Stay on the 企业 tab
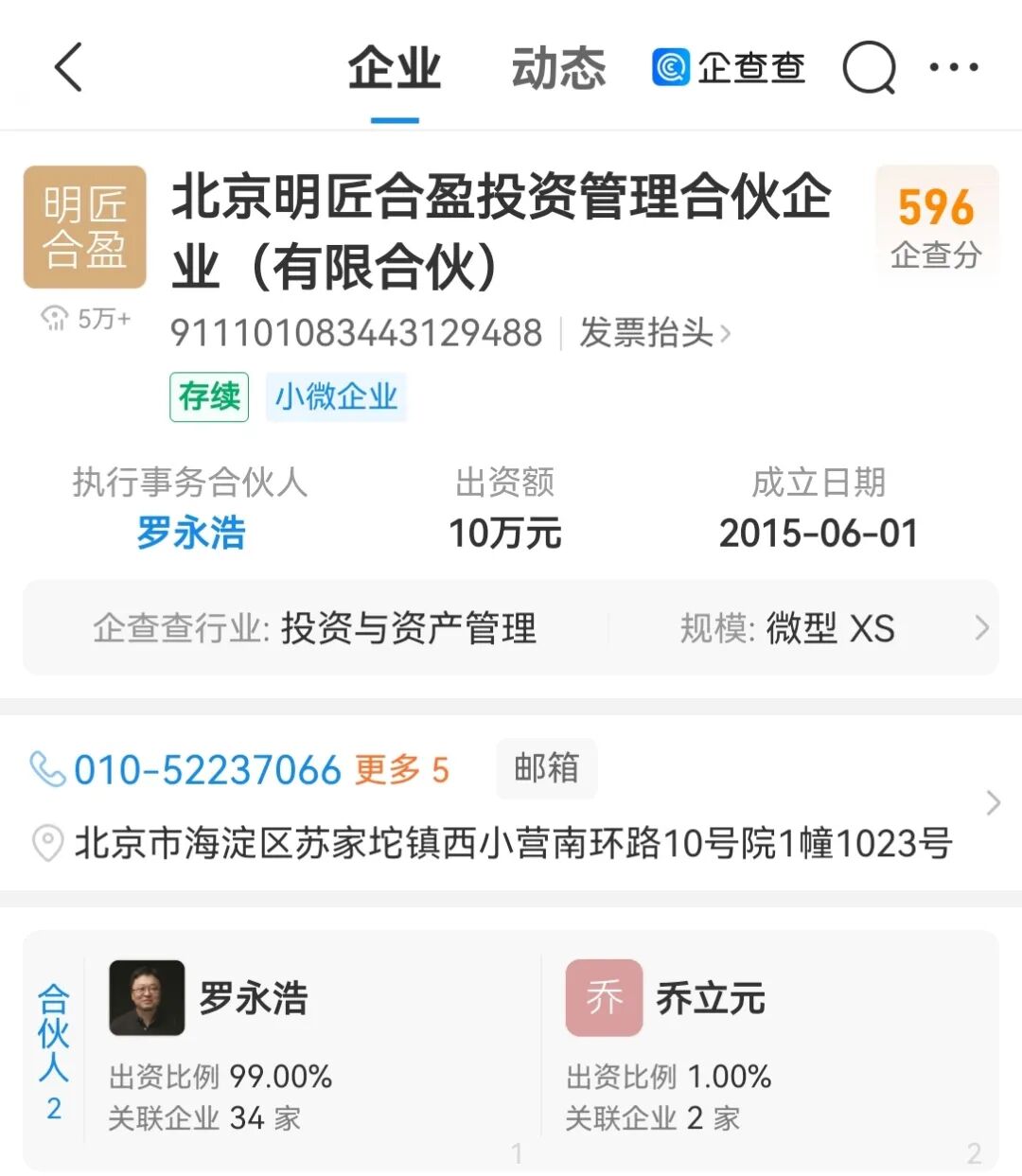Screen dimensions: 1022x1176 pyautogui.click(x=394, y=67)
